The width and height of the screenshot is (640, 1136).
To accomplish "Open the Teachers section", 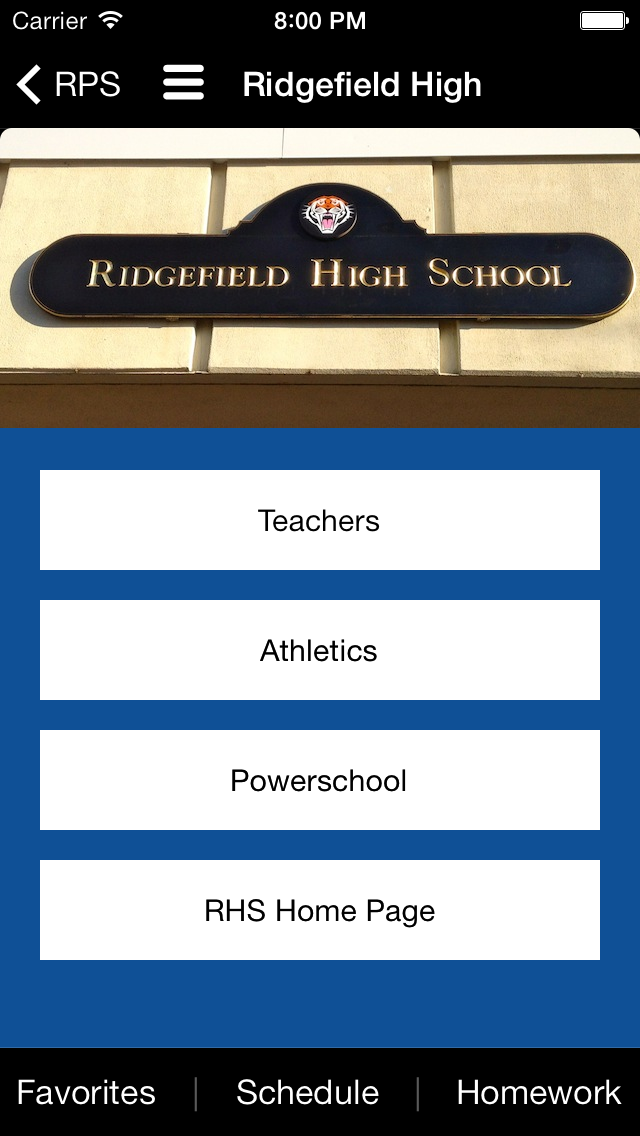I will click(x=320, y=520).
